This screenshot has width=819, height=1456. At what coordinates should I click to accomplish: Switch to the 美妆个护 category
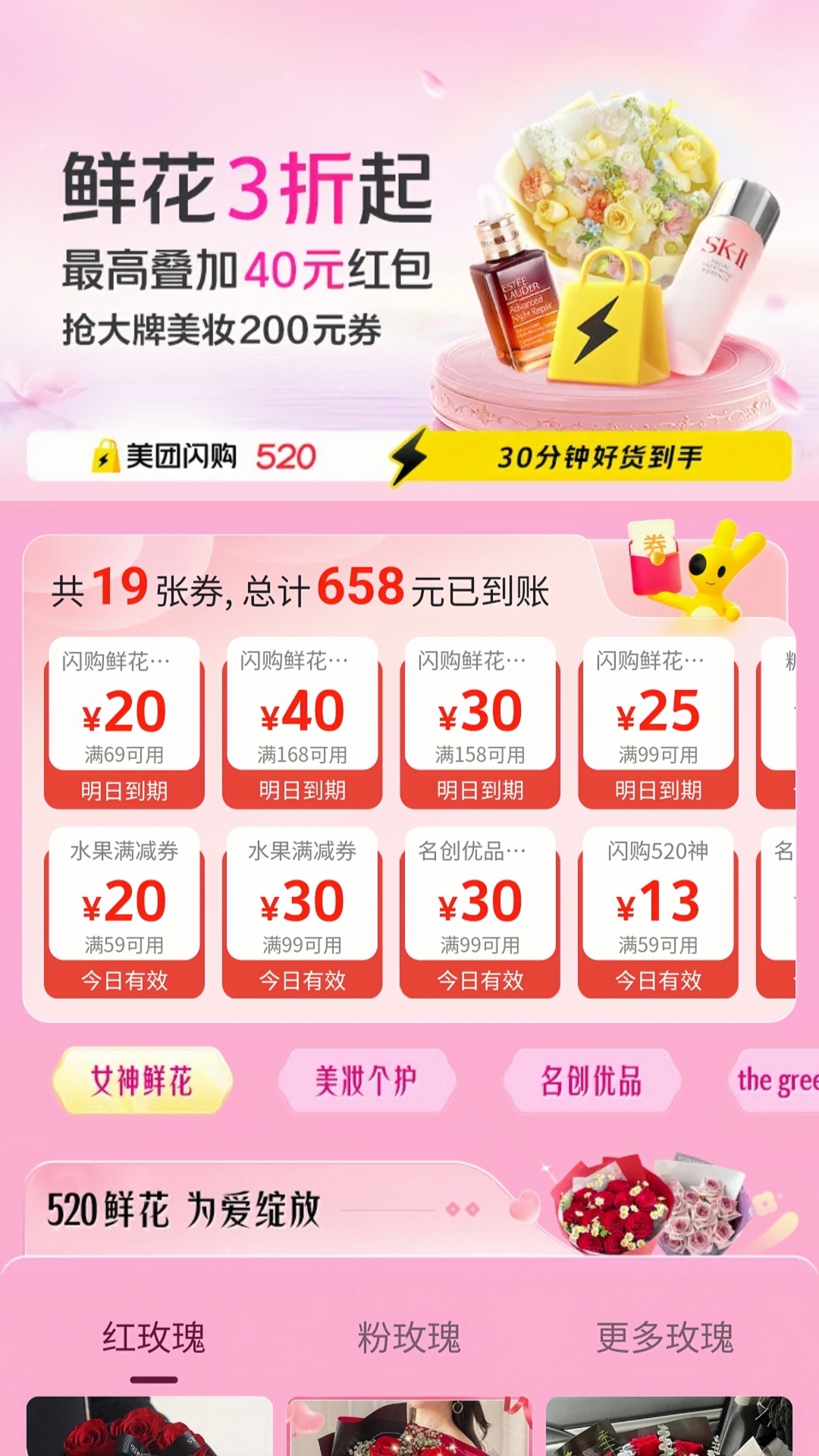(x=366, y=1081)
